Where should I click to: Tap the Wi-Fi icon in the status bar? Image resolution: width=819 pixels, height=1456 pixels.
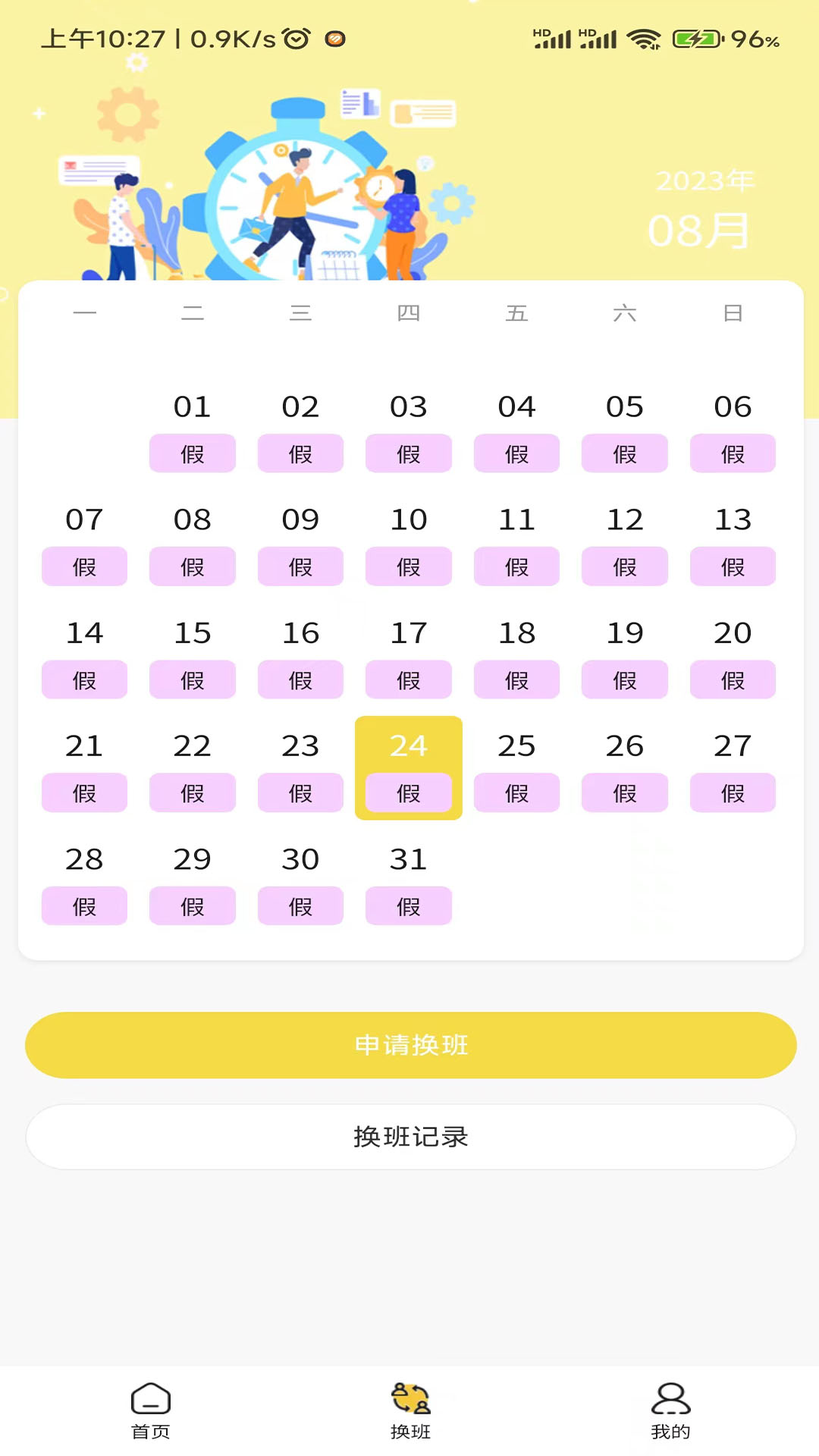(x=643, y=37)
